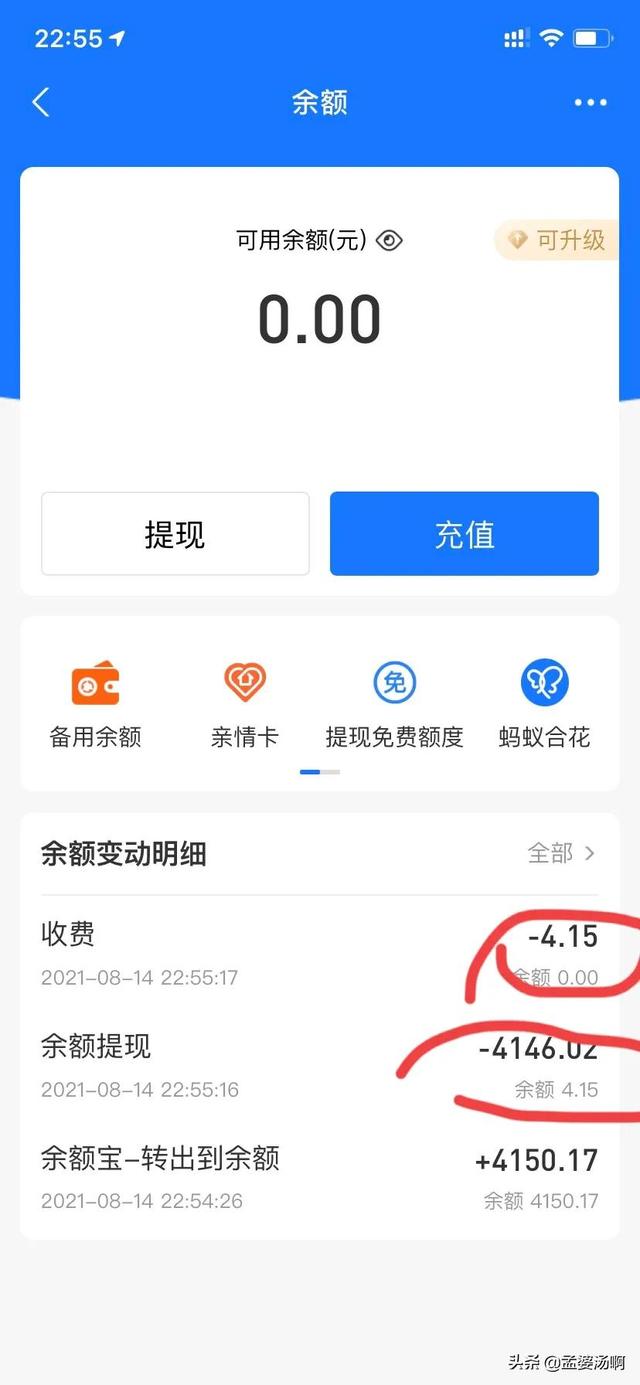
Task: Hide the available balance with eye icon
Action: coord(389,240)
